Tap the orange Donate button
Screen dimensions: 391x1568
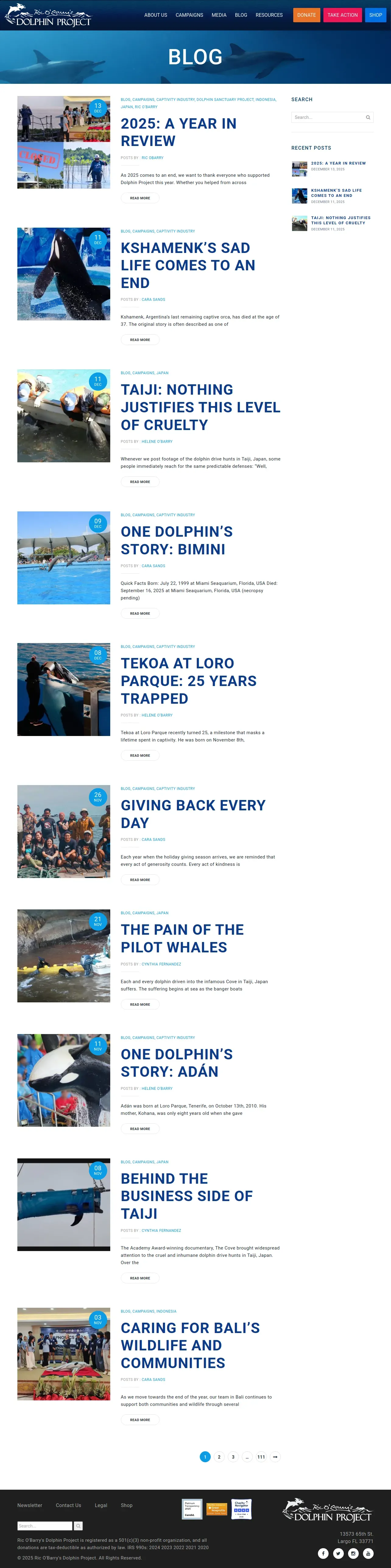(x=306, y=15)
